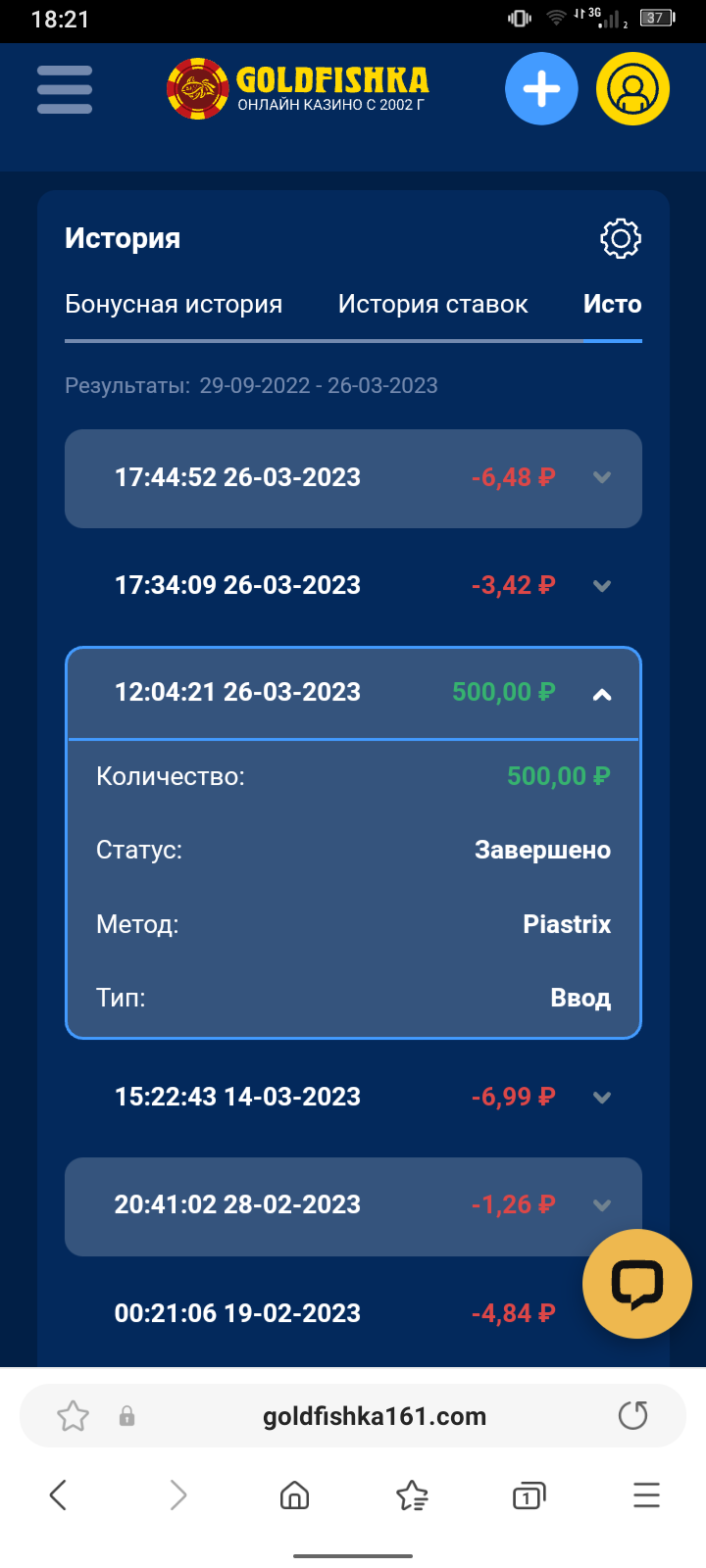Viewport: 706px width, 1568px height.
Task: Expand the 17:44:52 26-03-2023 transaction
Action: pyautogui.click(x=353, y=478)
